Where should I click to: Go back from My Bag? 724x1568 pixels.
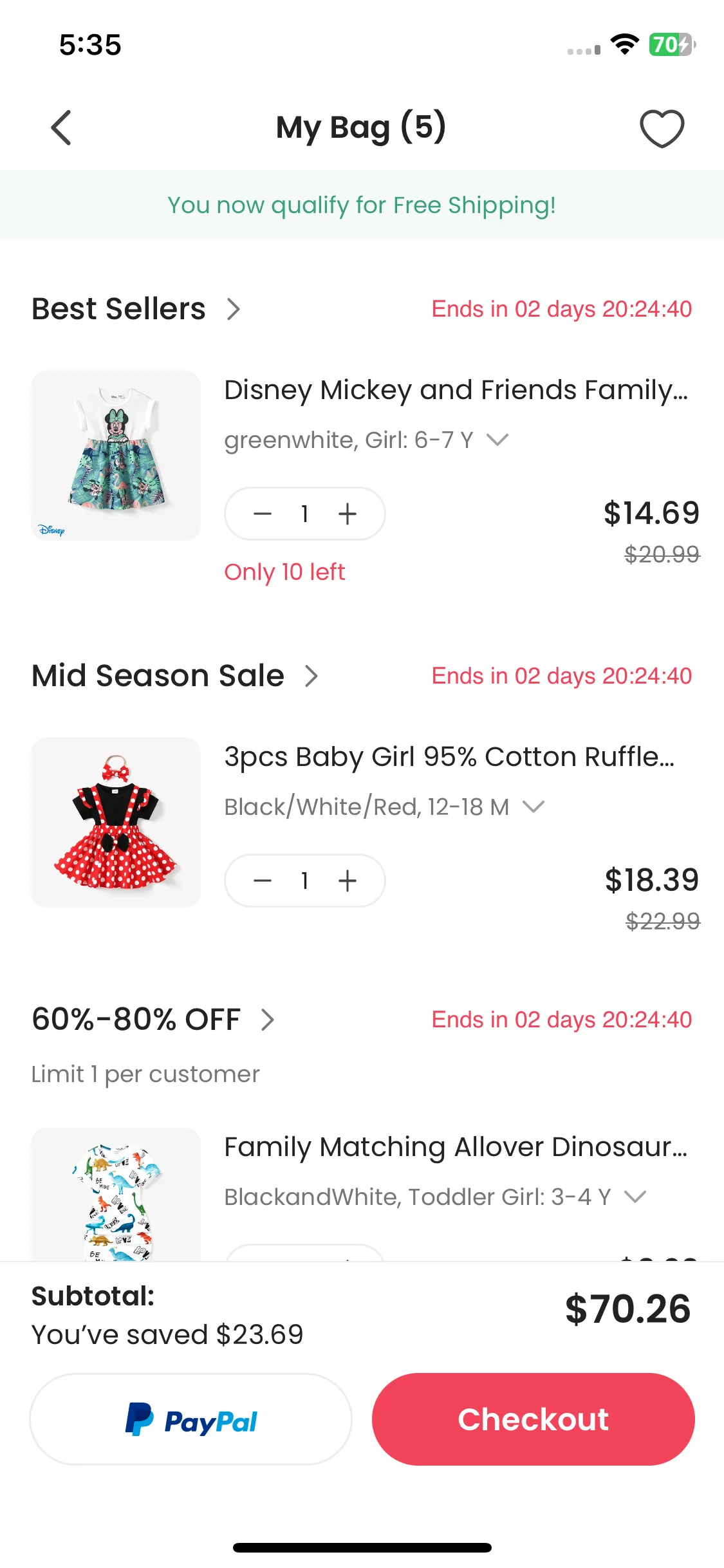(x=61, y=127)
